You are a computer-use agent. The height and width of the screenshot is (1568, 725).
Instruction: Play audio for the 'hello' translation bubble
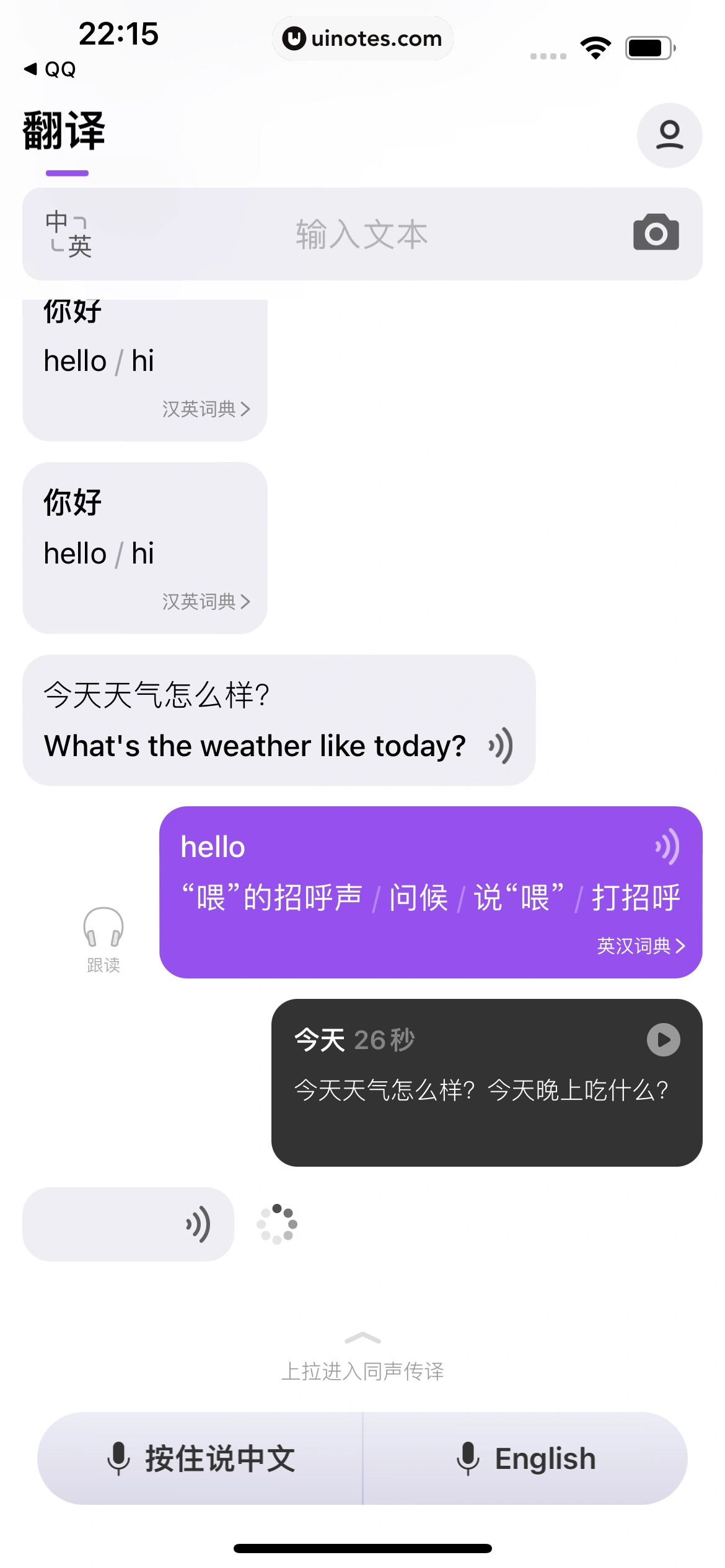tap(667, 847)
